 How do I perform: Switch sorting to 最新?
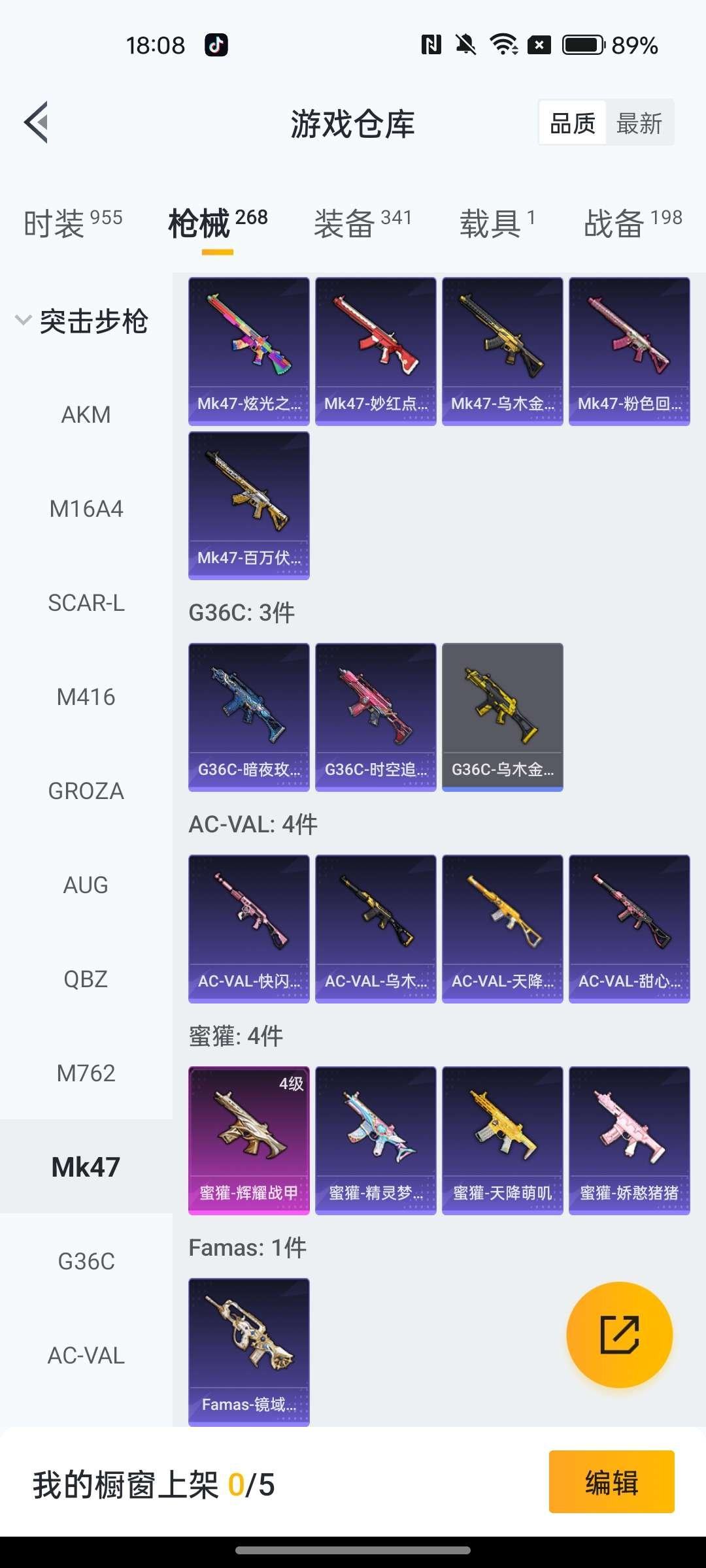[639, 123]
